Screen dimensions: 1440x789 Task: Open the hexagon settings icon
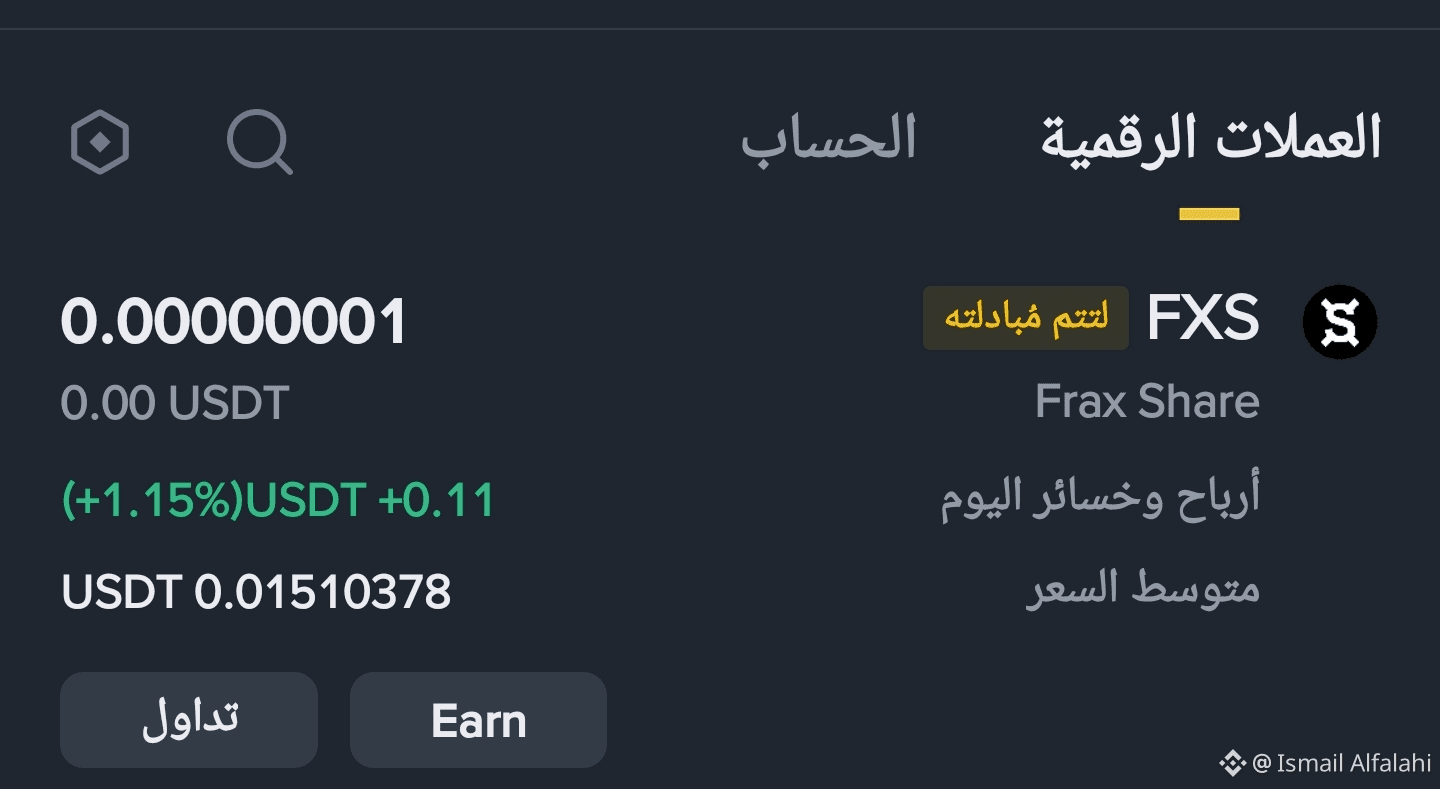click(100, 143)
